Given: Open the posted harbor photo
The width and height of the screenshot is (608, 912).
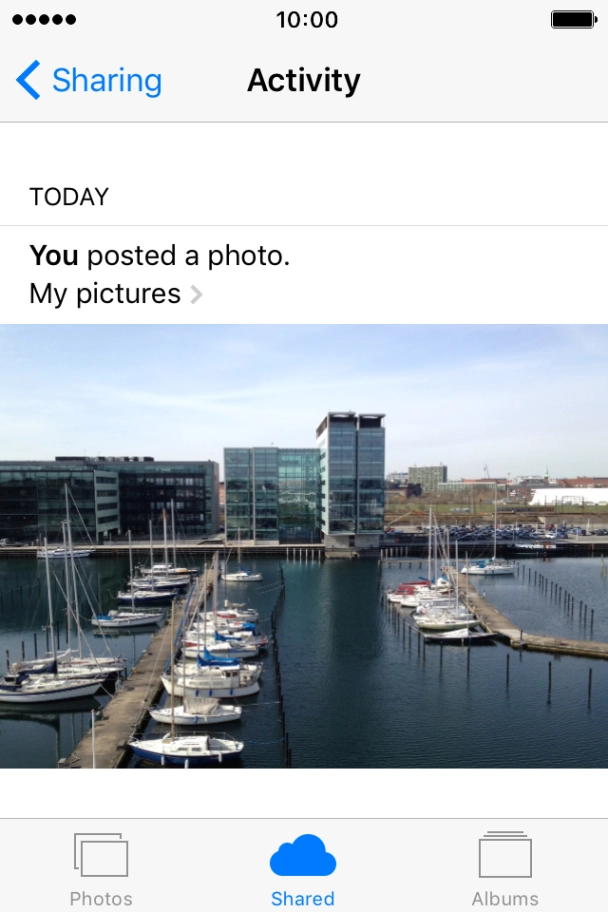Looking at the screenshot, I should click(x=304, y=546).
